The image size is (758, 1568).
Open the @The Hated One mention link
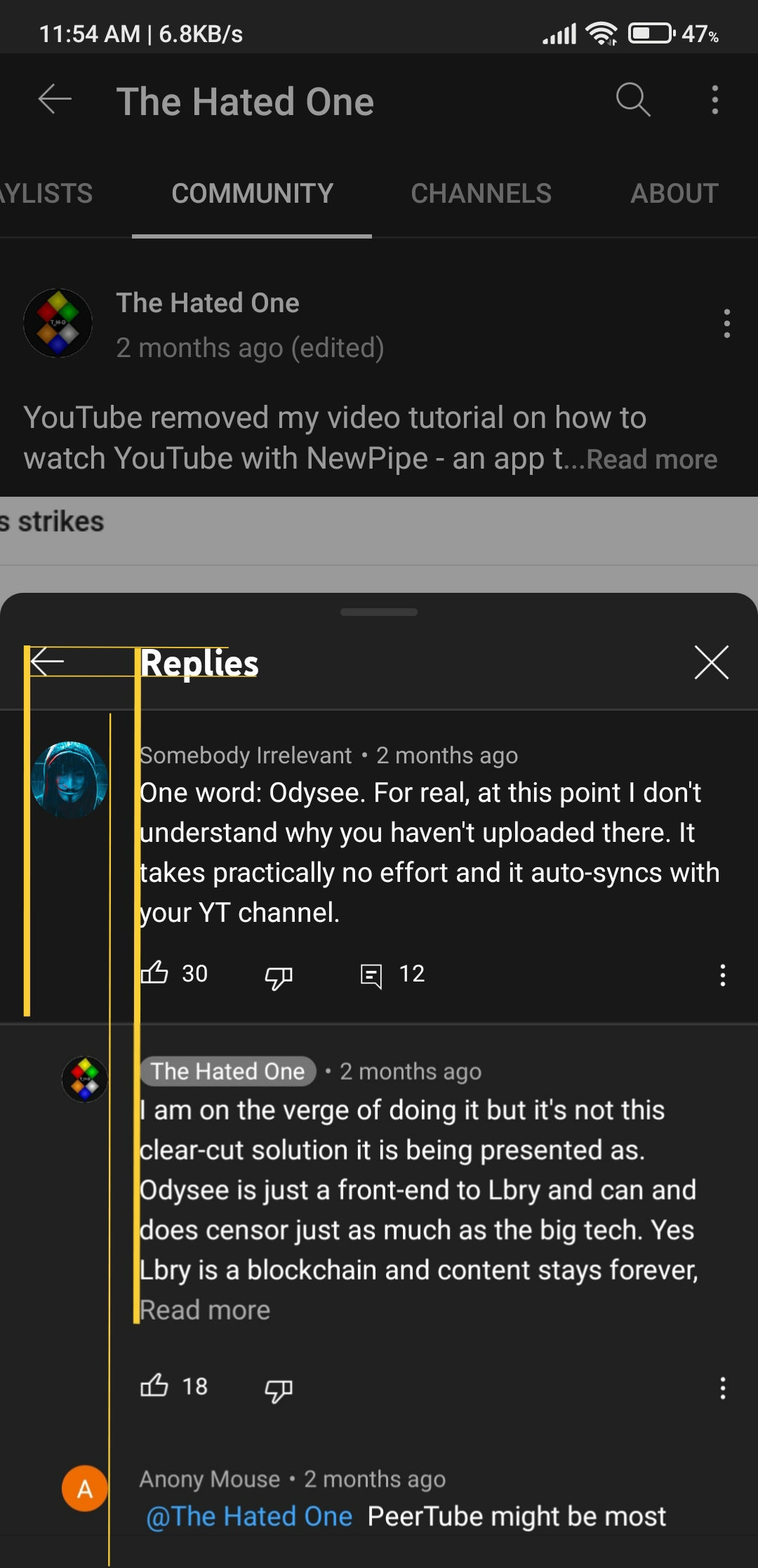point(249,1517)
